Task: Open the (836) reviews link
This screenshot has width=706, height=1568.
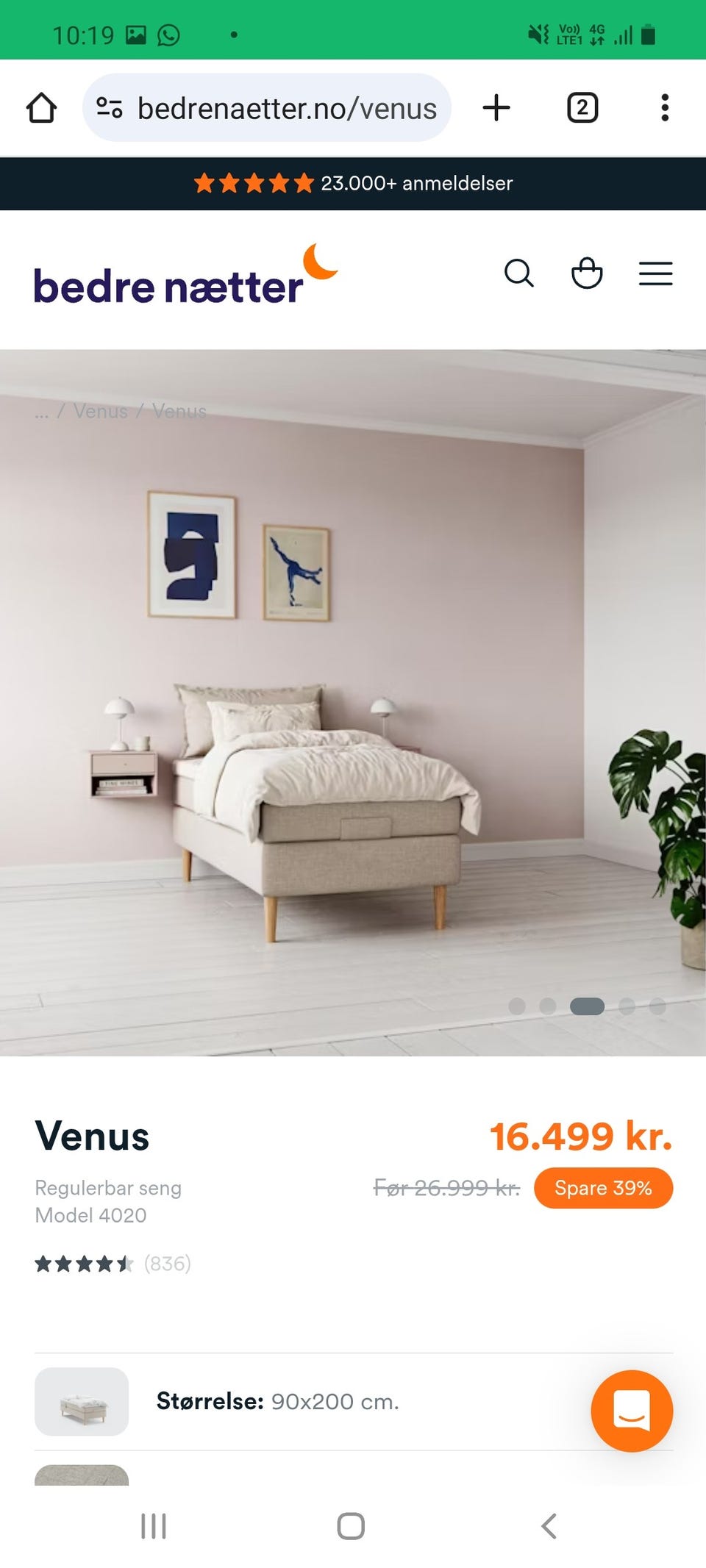Action: point(166,1264)
